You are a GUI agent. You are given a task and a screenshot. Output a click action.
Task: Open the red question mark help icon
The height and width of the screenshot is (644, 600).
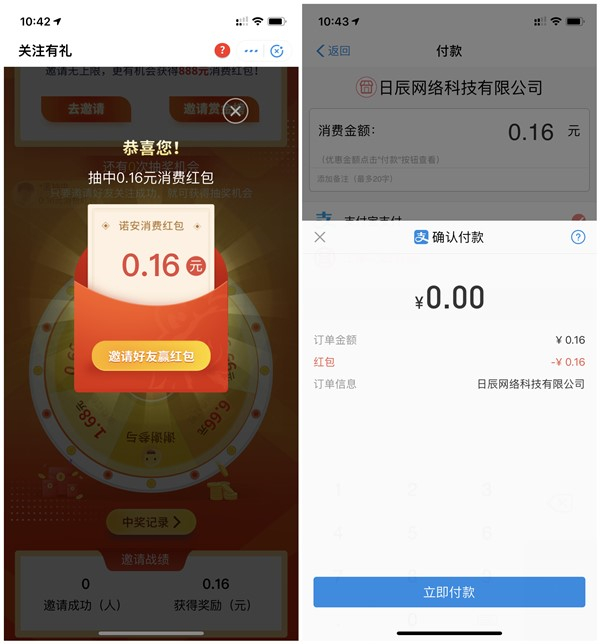pyautogui.click(x=222, y=51)
